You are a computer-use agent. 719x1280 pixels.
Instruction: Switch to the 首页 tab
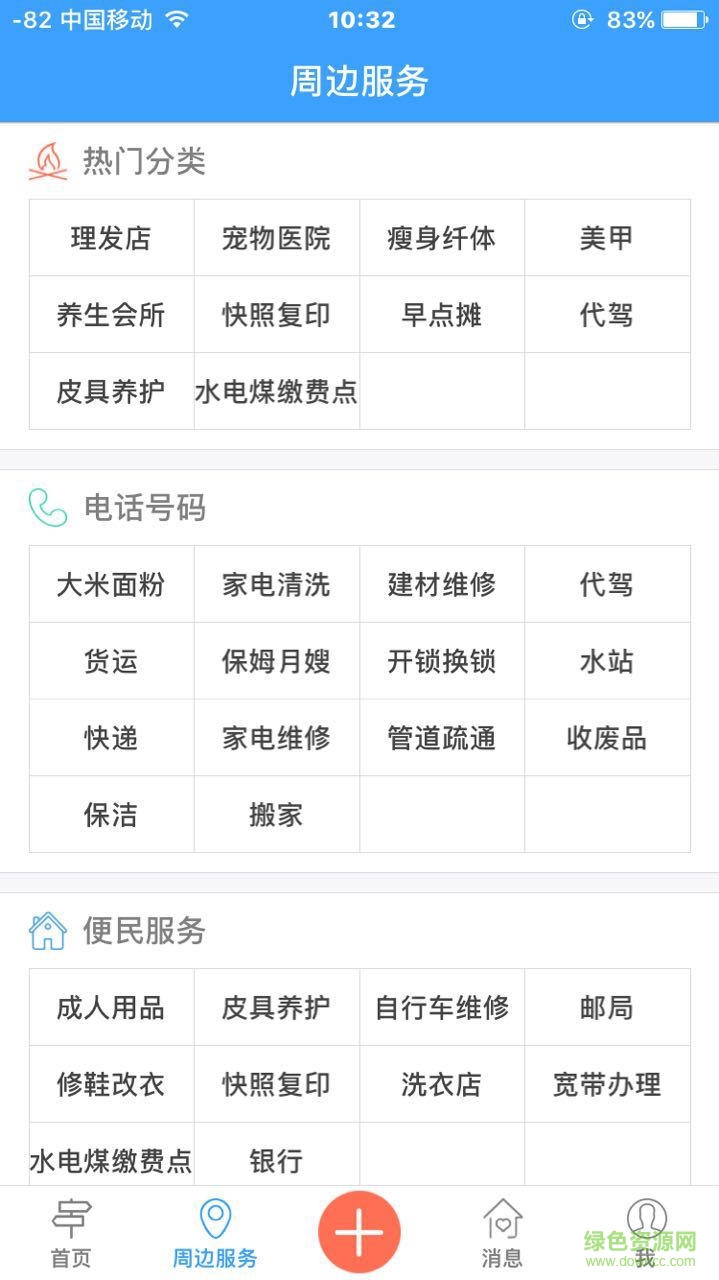[71, 1233]
